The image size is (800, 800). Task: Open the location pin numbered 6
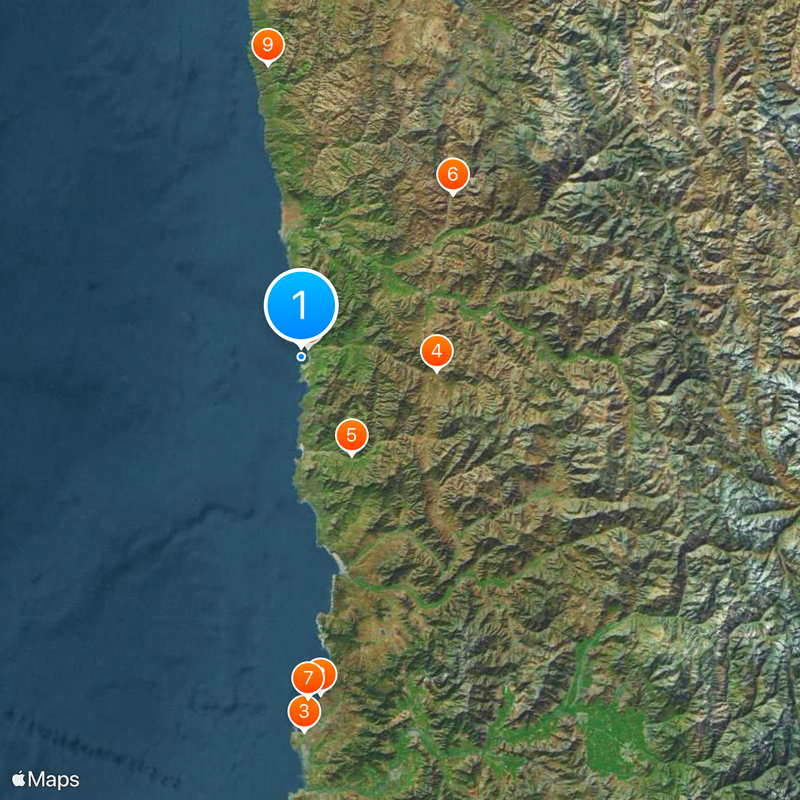click(x=453, y=175)
